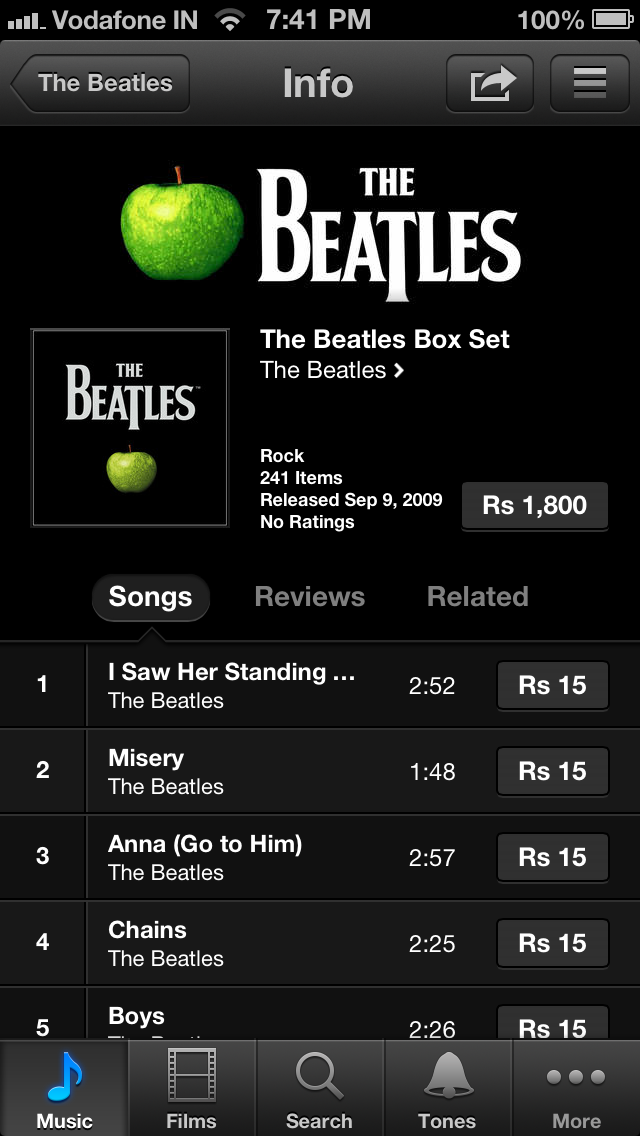This screenshot has width=640, height=1136.
Task: Open The Beatles Box Set album artwork
Action: point(130,427)
